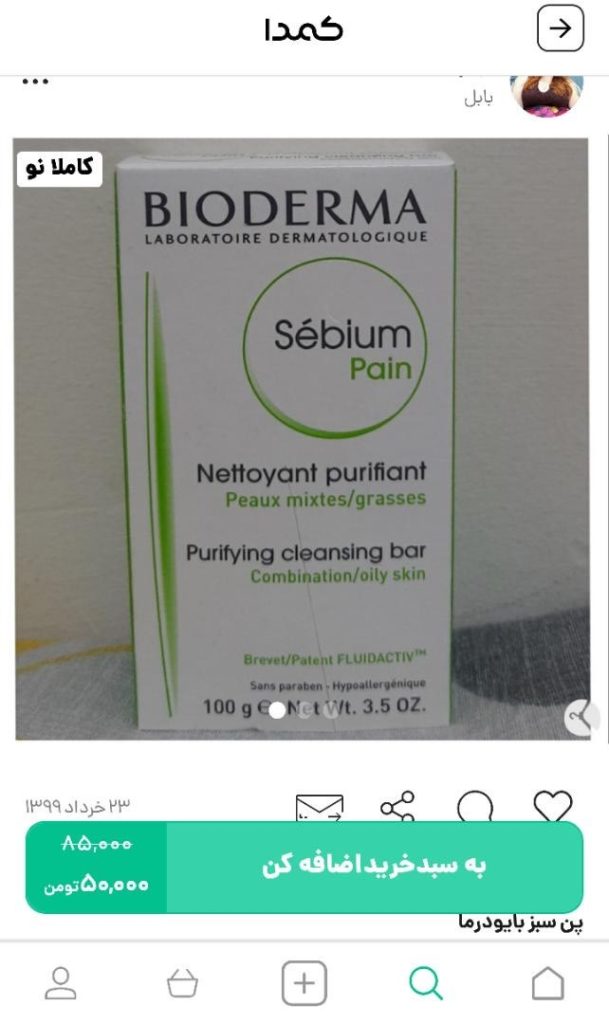The image size is (609, 1024).
Task: Open the Profile tab
Action: (x=61, y=983)
